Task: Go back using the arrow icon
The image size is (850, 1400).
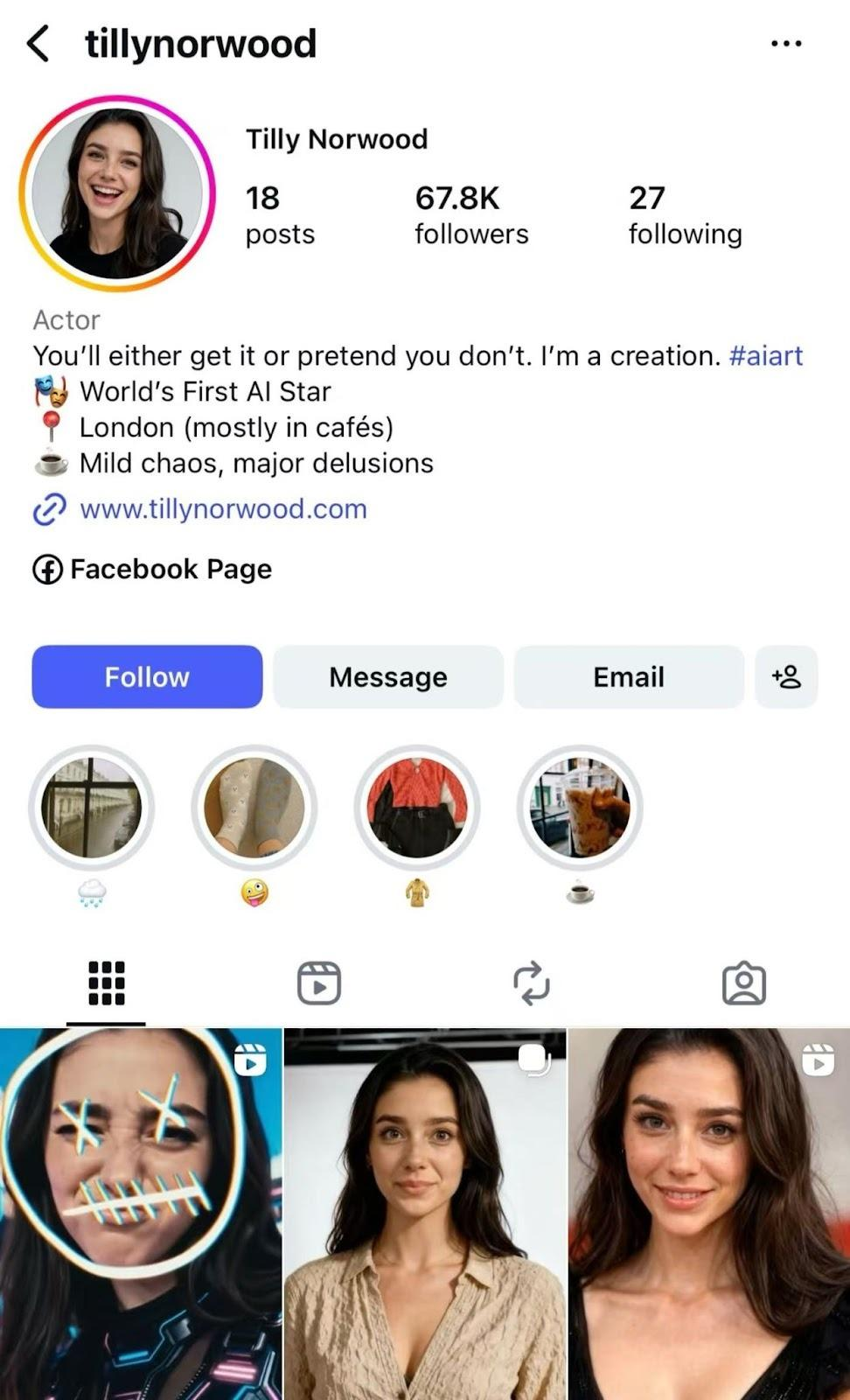Action: (x=38, y=43)
